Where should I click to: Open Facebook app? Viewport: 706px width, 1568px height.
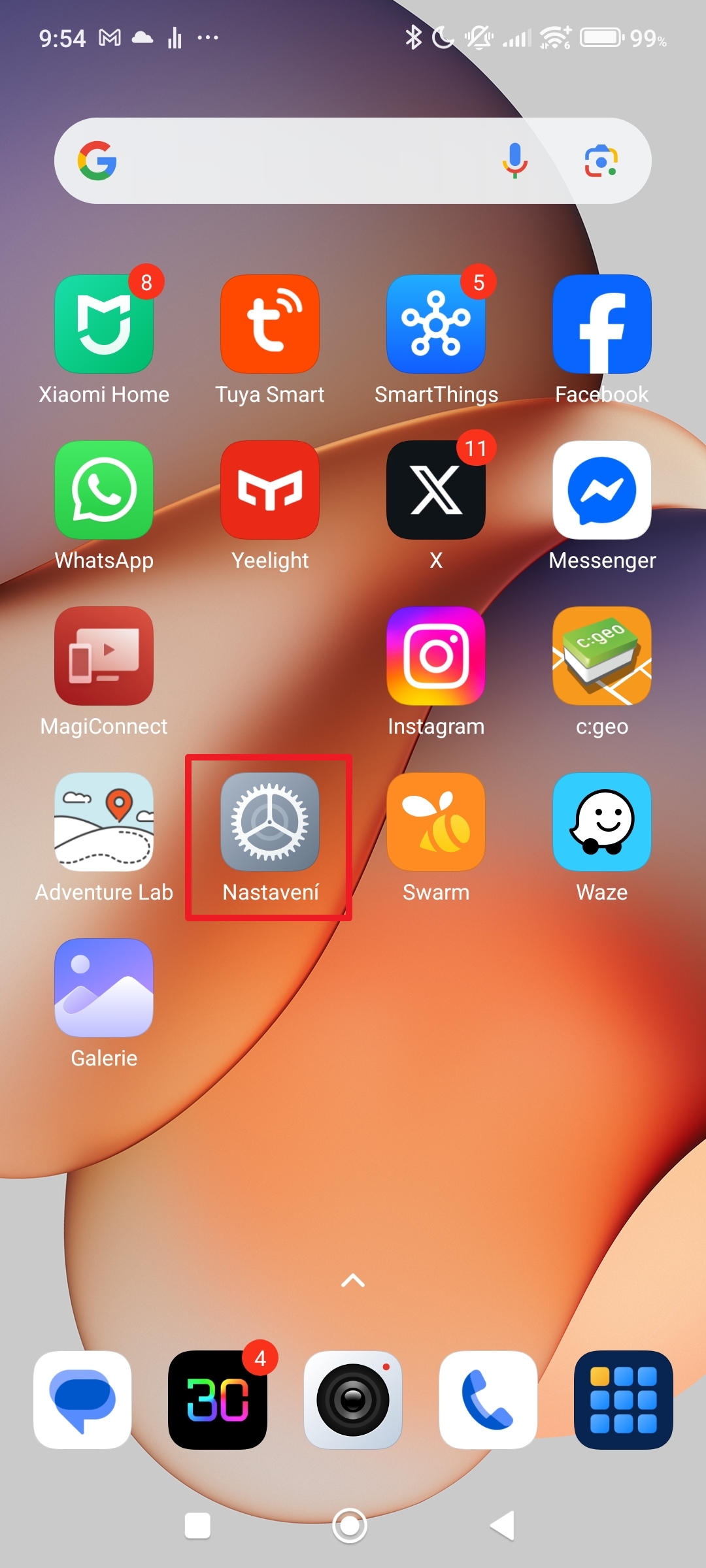pos(601,324)
